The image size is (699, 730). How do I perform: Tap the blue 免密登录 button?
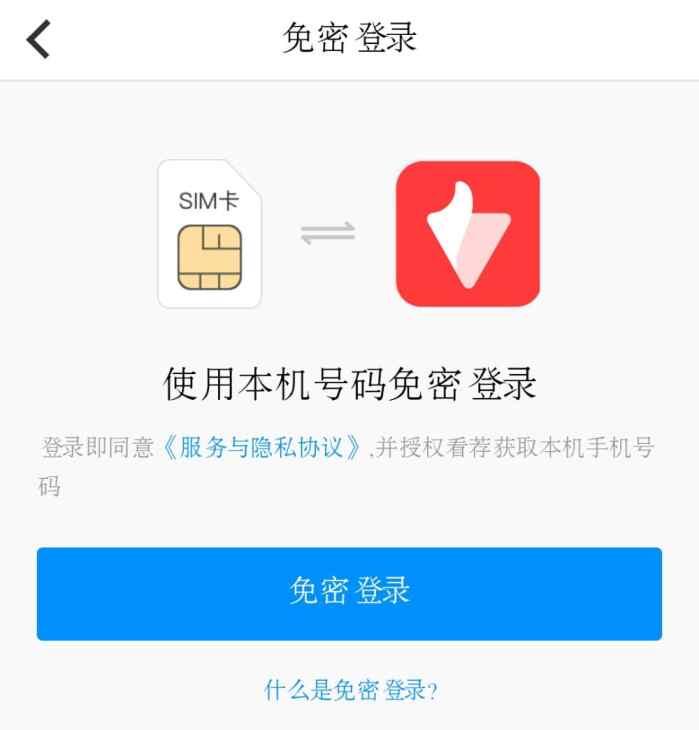pos(349,593)
